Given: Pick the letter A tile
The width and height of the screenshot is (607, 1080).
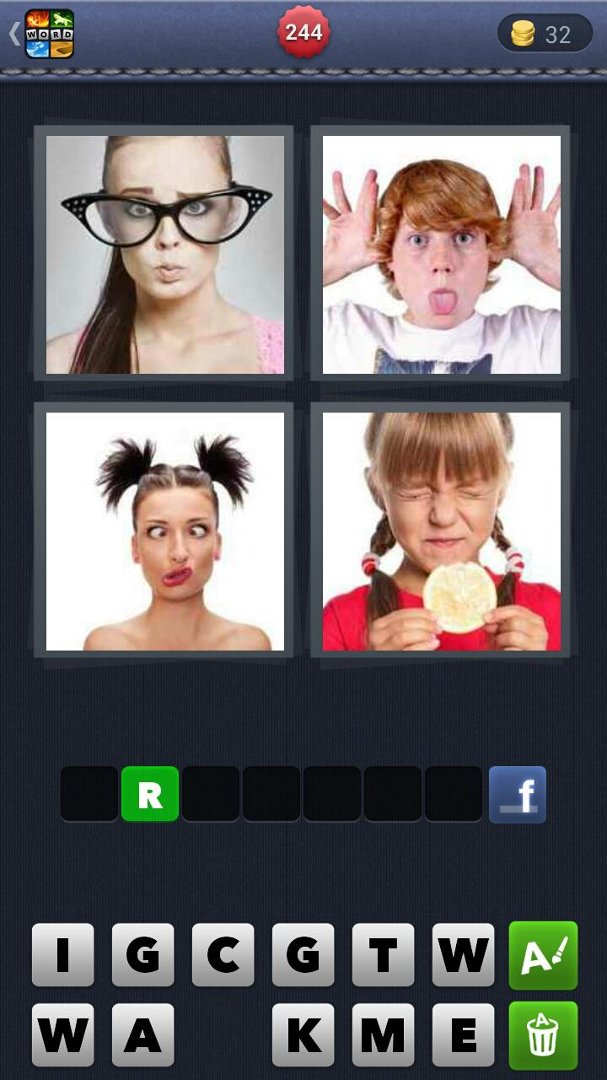Looking at the screenshot, I should [x=143, y=1035].
